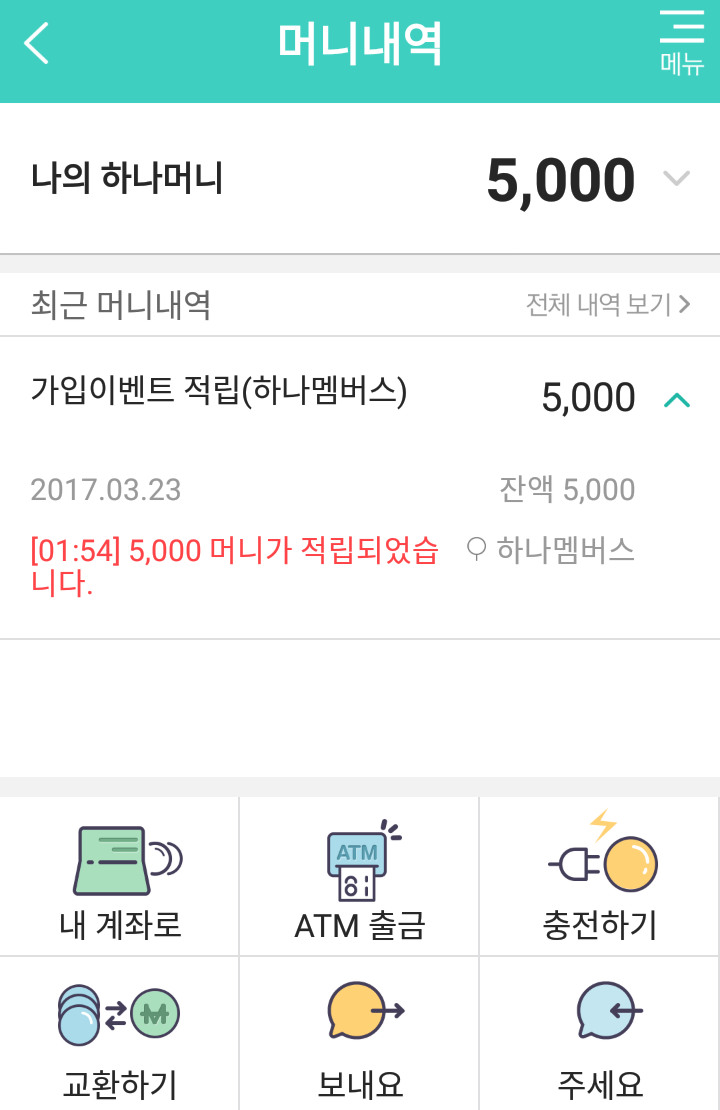This screenshot has height=1110, width=720.
Task: Open 교환하기 exchange option
Action: 120,1035
